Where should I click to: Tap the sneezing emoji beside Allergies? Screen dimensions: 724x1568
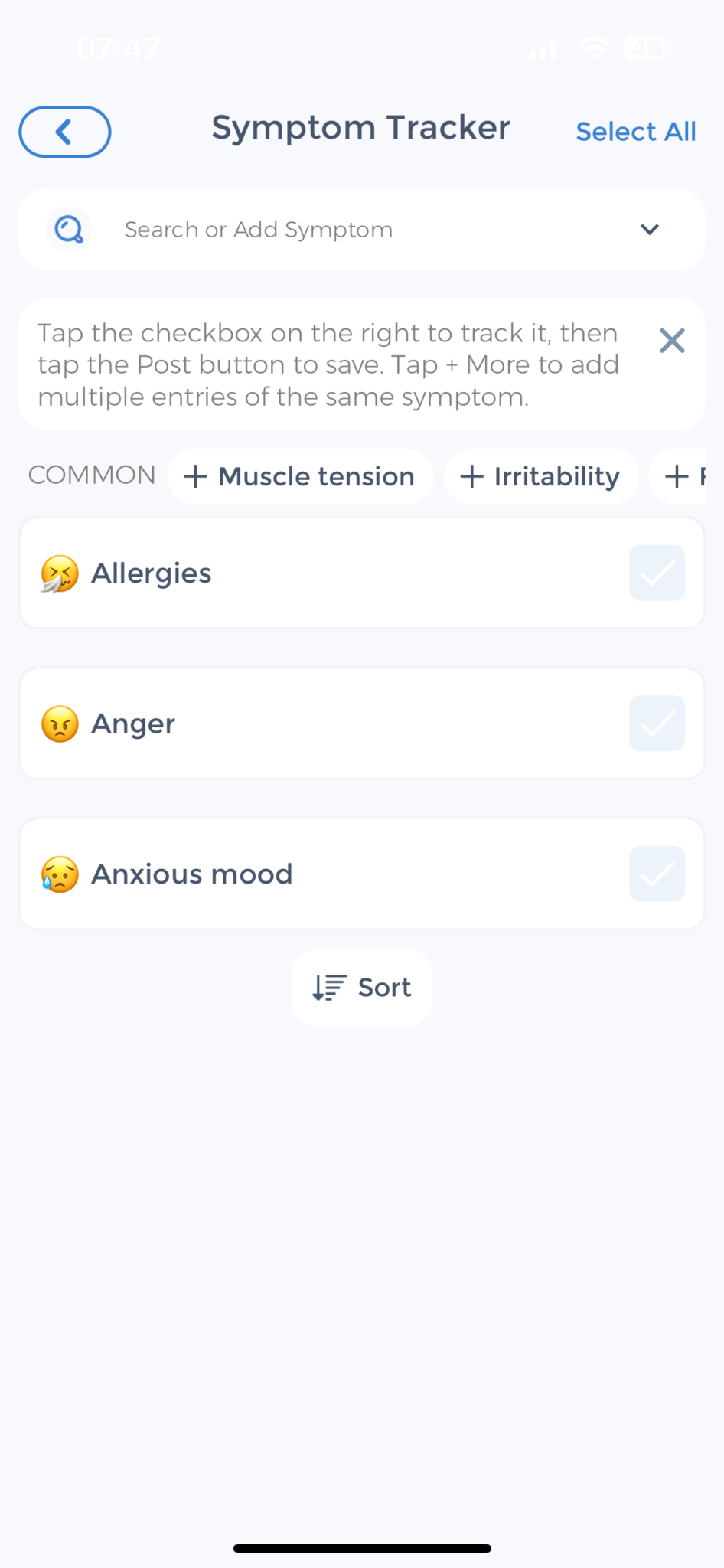click(59, 573)
